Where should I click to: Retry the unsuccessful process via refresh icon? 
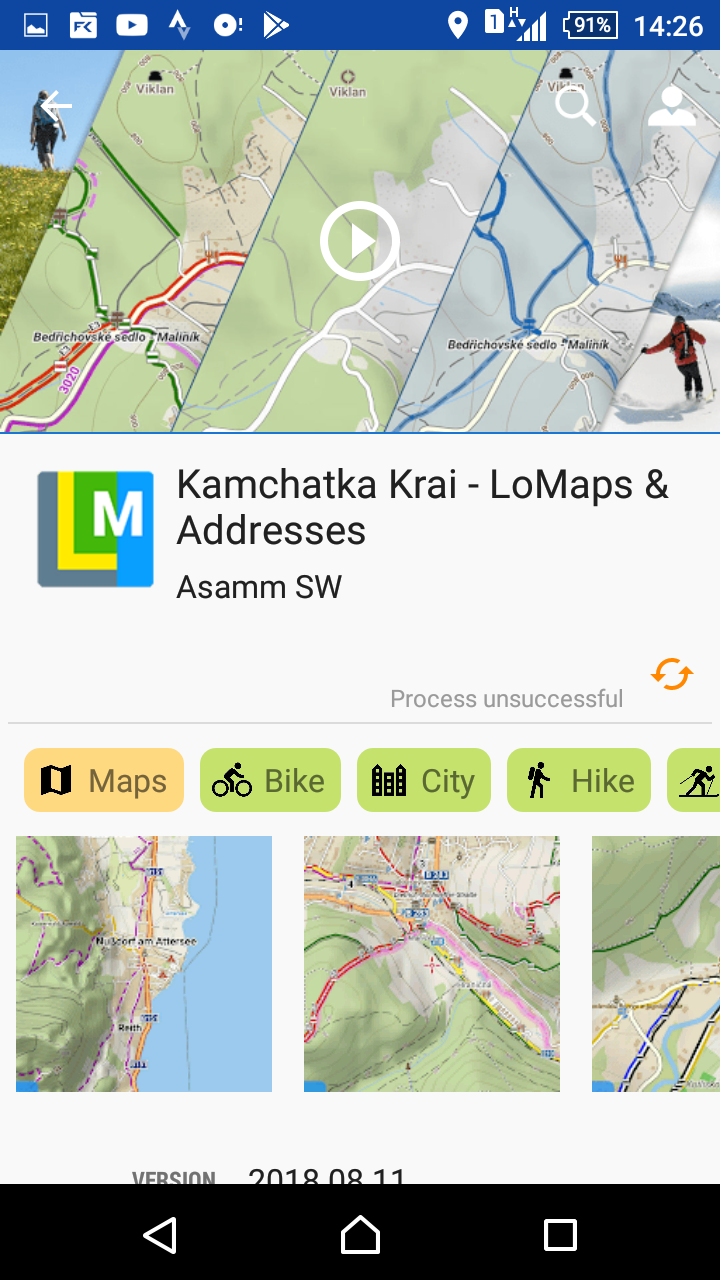672,675
